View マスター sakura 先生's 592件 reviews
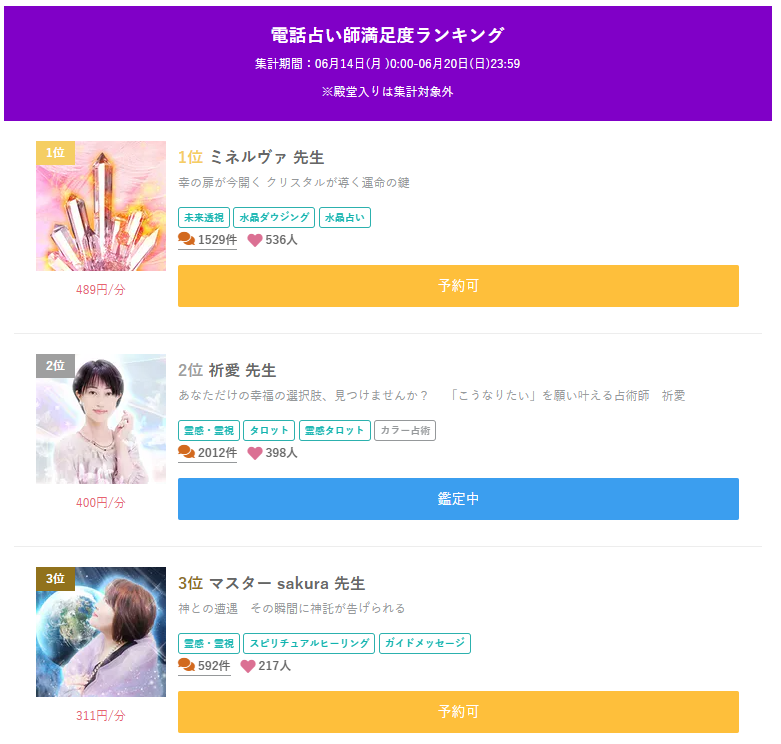781x744 pixels. [205, 666]
